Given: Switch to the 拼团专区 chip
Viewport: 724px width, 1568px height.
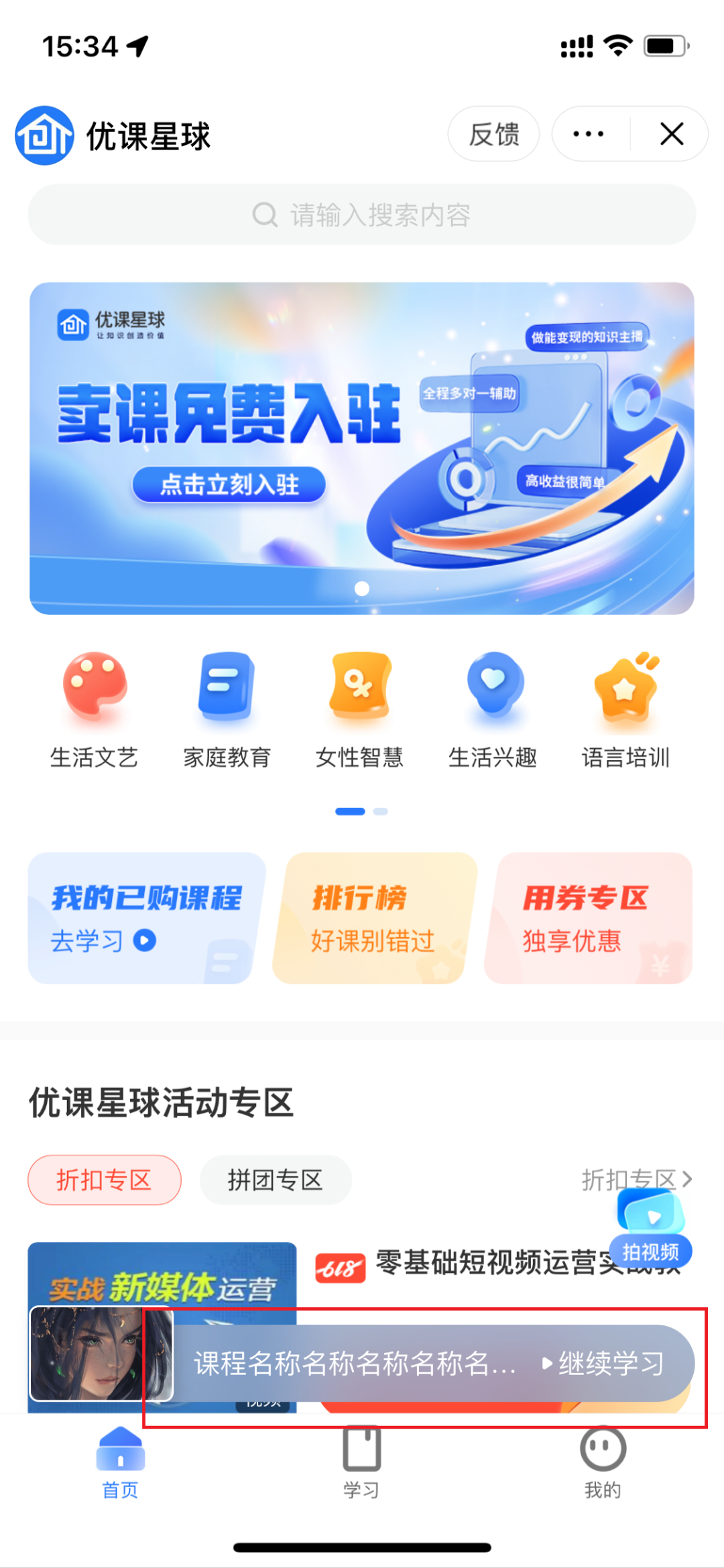Looking at the screenshot, I should coord(276,1180).
